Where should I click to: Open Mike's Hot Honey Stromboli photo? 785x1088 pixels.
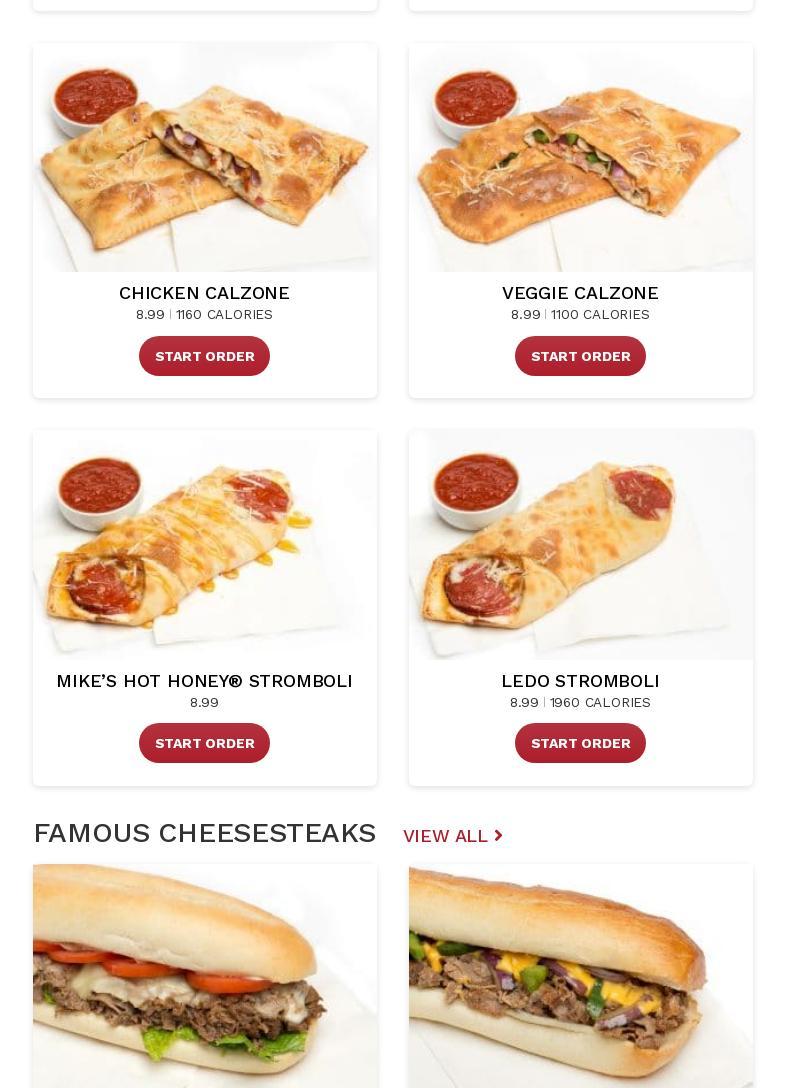[205, 545]
